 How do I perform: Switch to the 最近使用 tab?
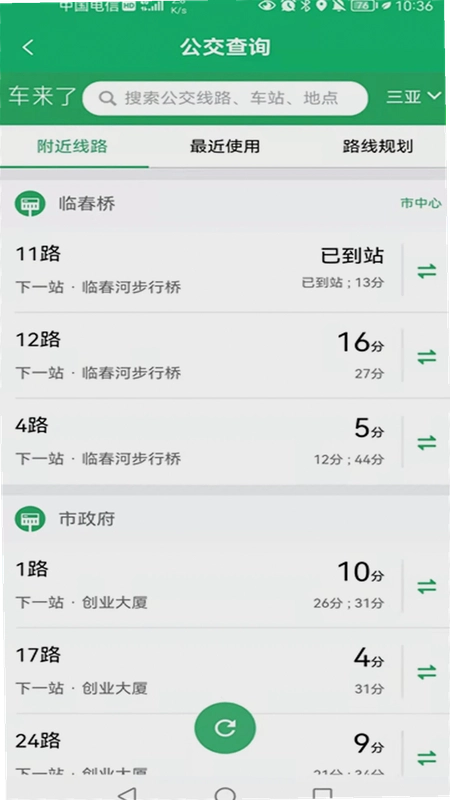click(224, 146)
